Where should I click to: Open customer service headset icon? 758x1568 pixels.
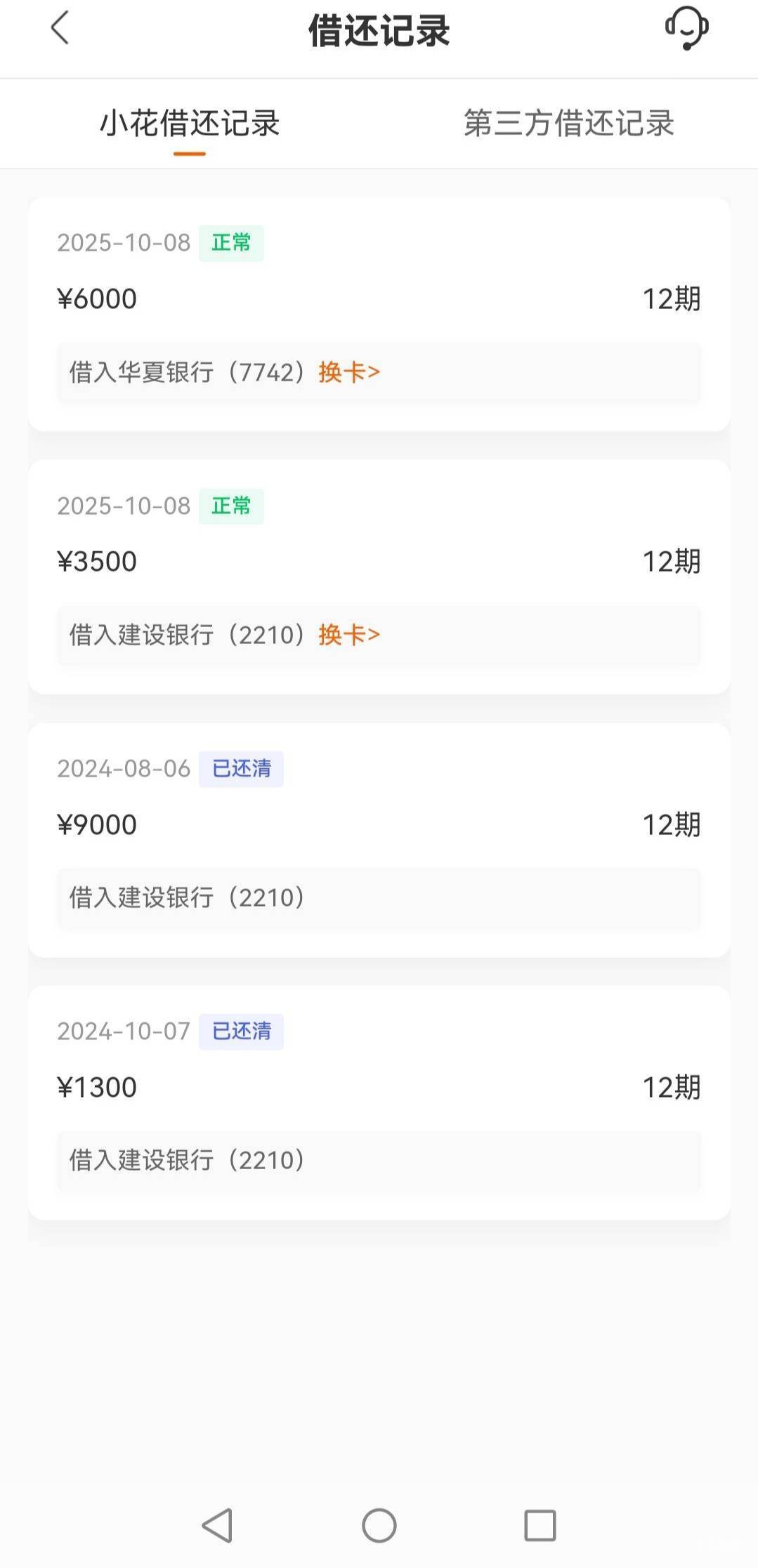(x=686, y=28)
